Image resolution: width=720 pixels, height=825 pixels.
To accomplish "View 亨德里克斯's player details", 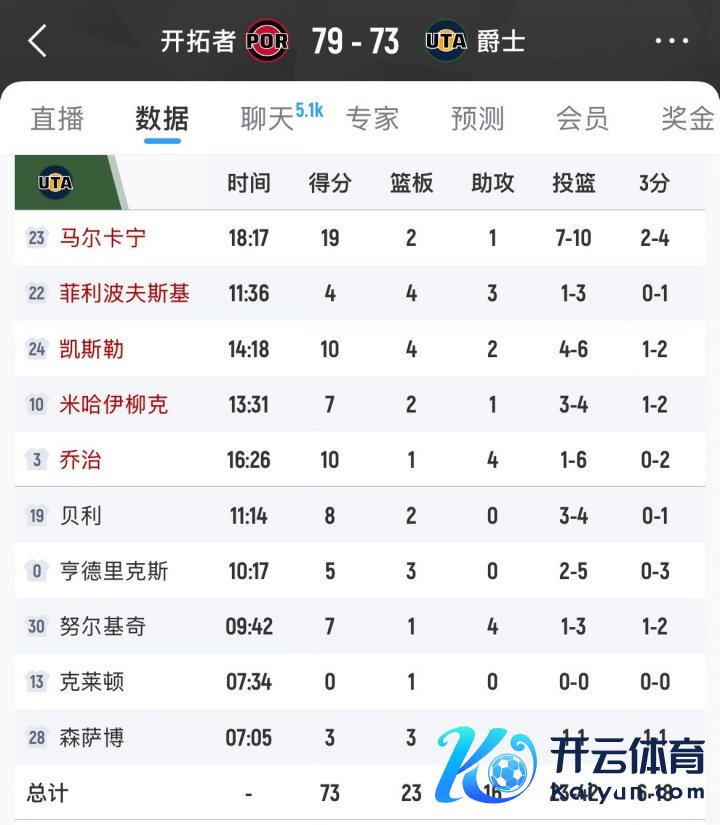I will pyautogui.click(x=113, y=571).
